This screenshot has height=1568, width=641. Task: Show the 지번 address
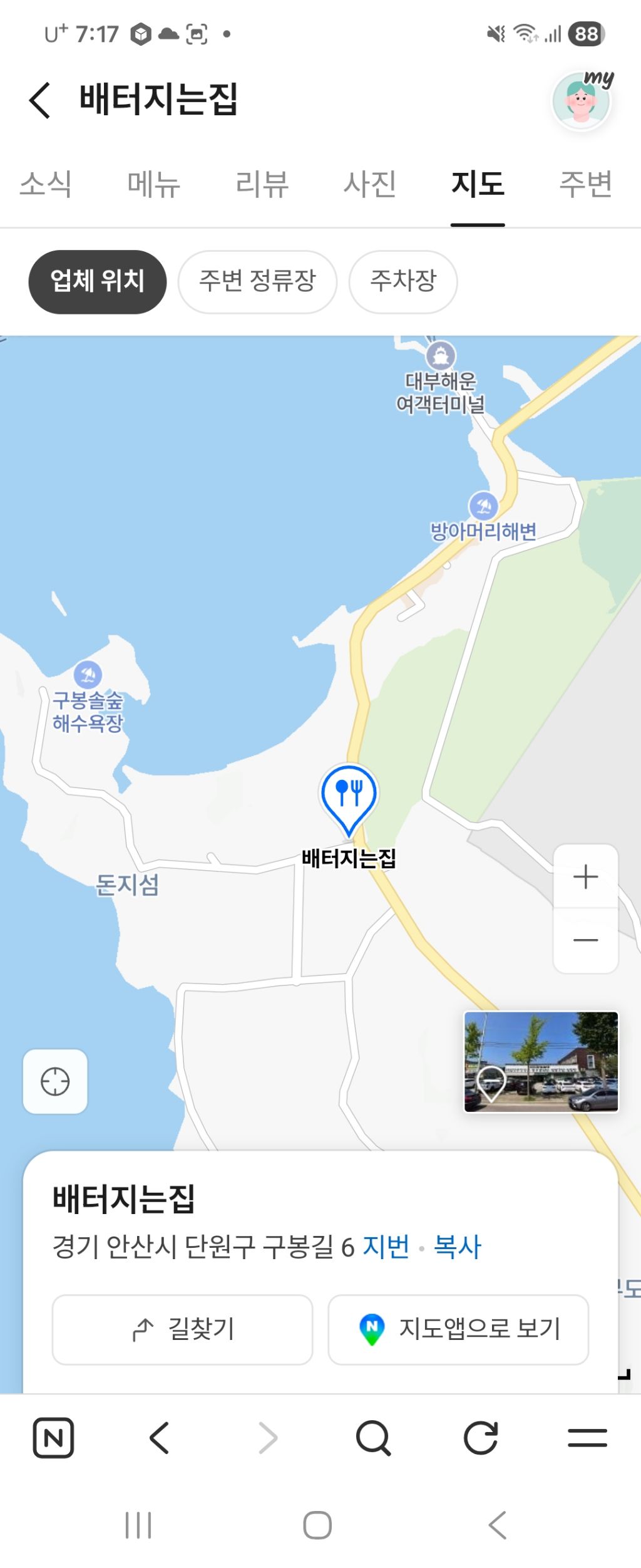click(386, 1247)
